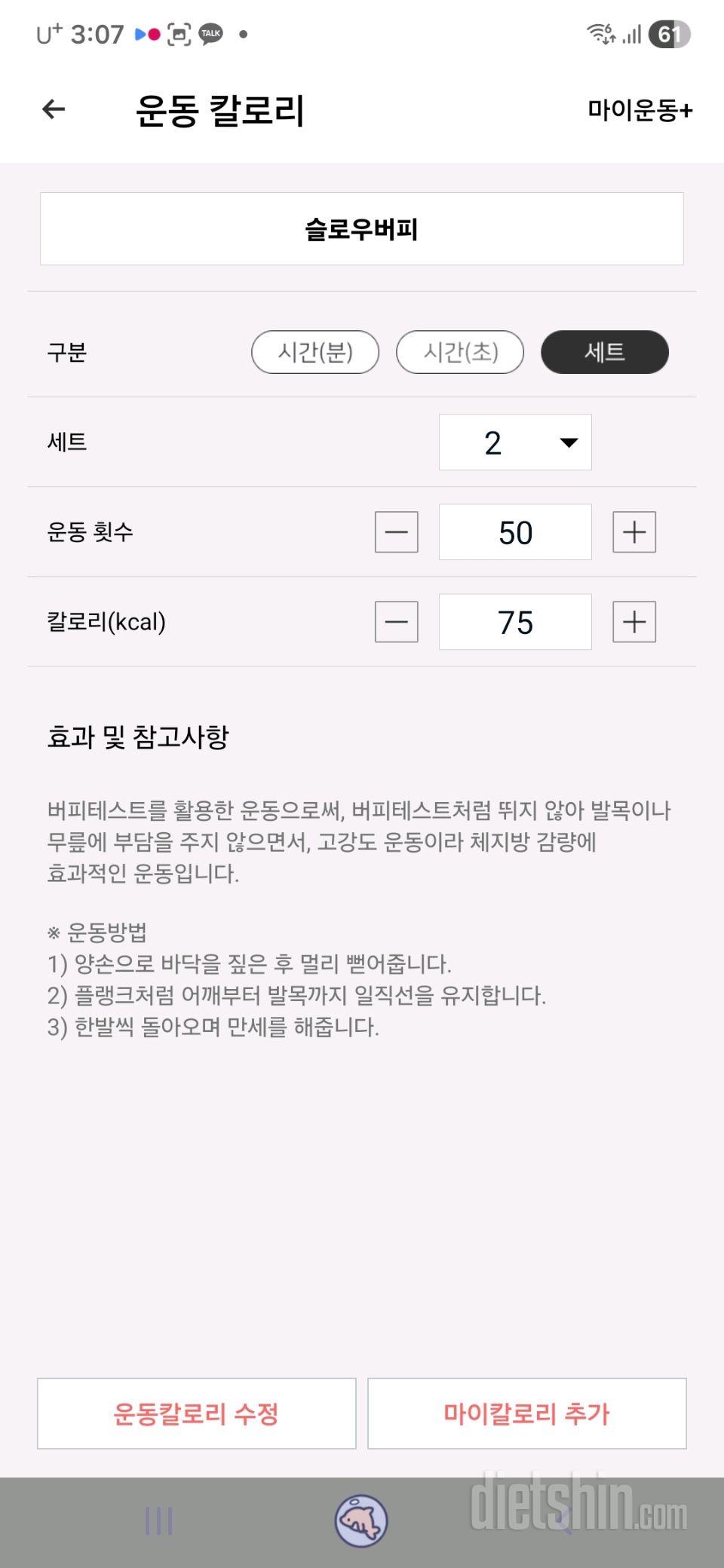This screenshot has height=1568, width=724.
Task: Open the 슬로우버피 exercise name box
Action: (x=362, y=228)
